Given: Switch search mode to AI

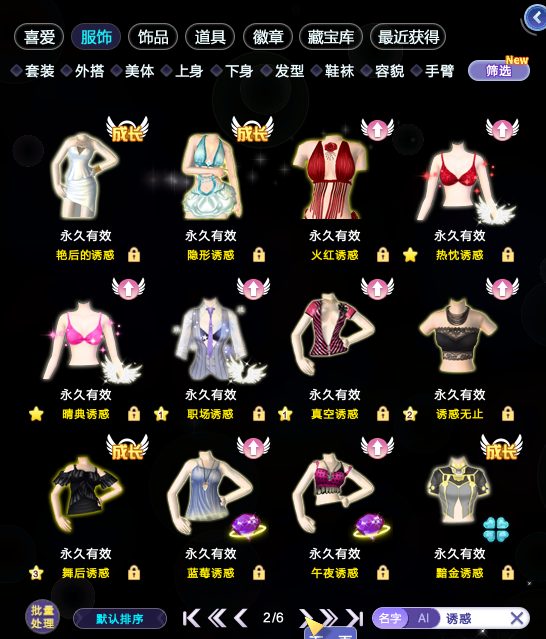Looking at the screenshot, I should pos(423,618).
